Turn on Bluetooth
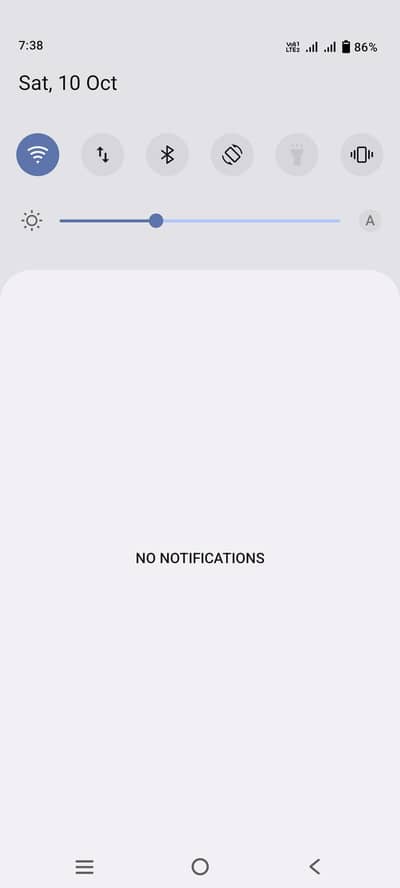 click(167, 155)
